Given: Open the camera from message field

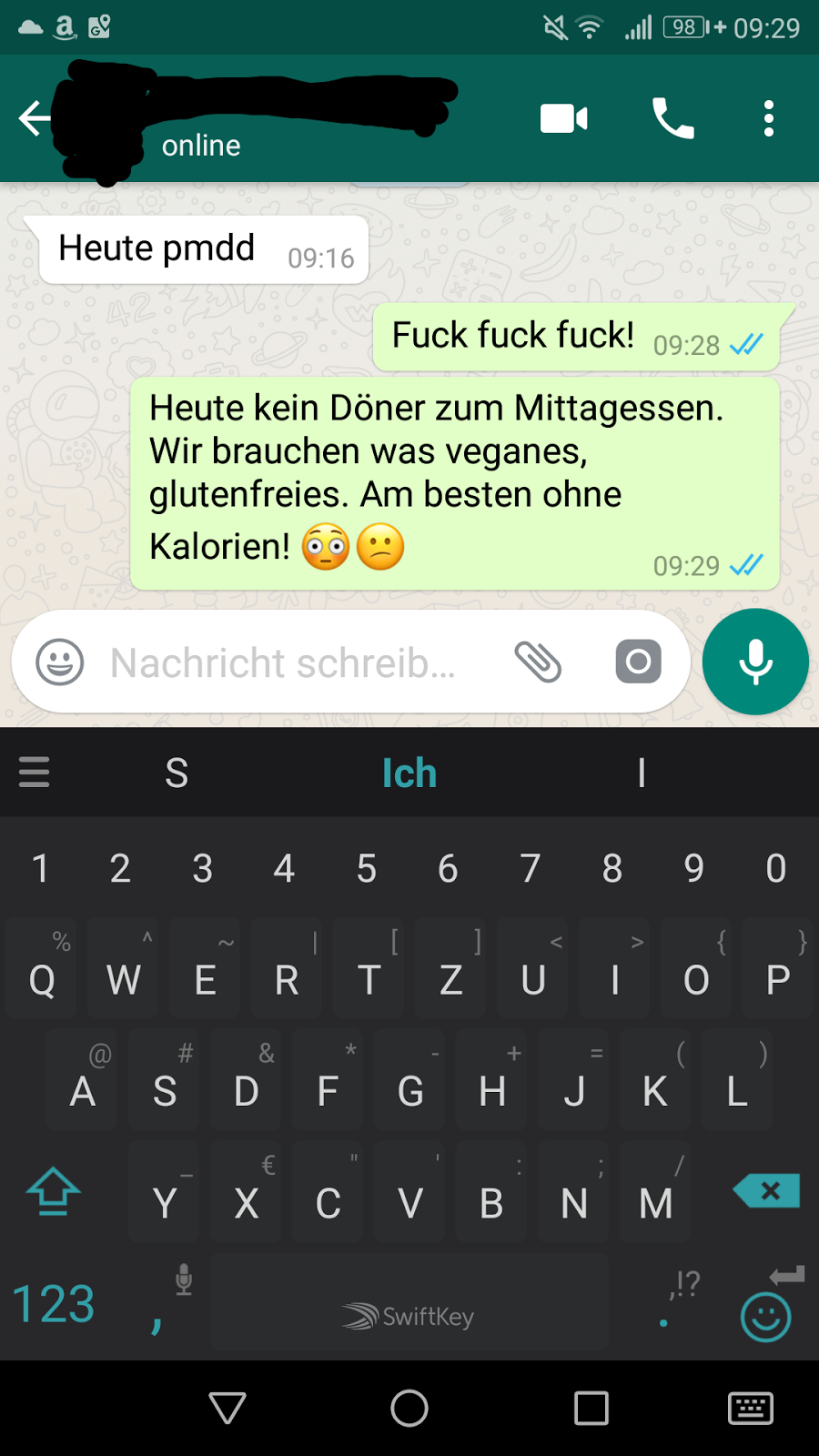Looking at the screenshot, I should click(638, 662).
